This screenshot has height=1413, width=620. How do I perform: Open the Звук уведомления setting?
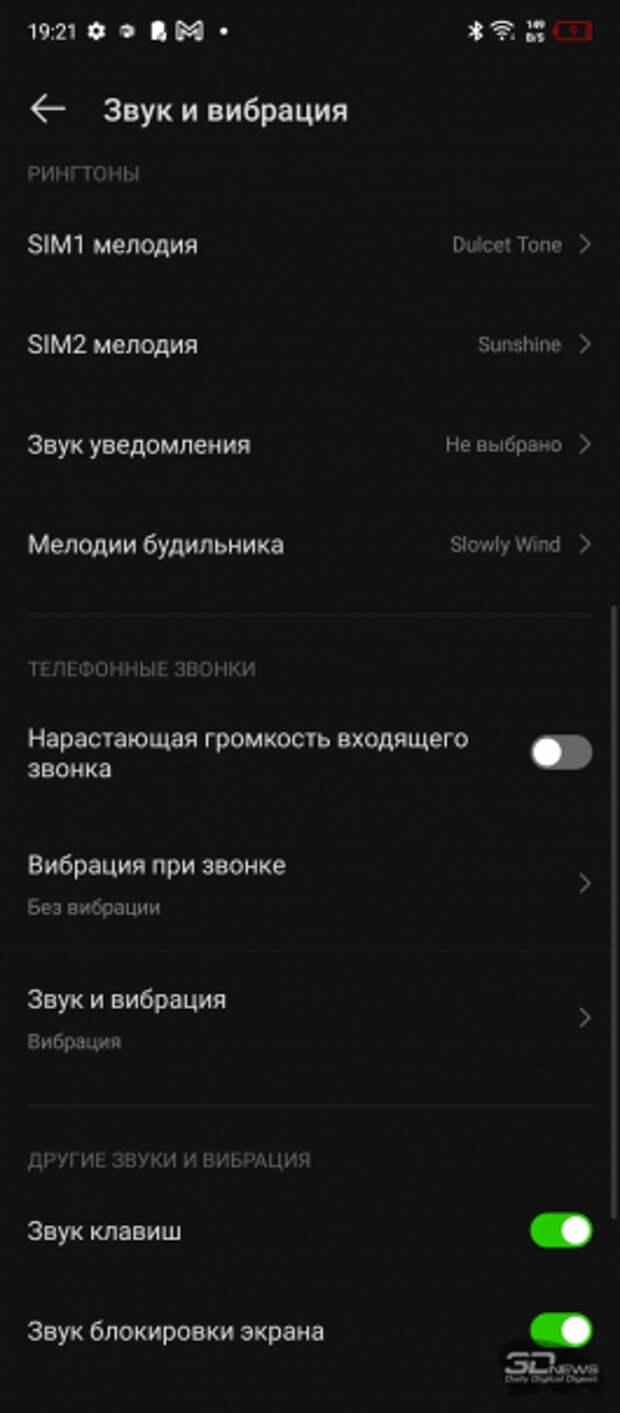tap(310, 445)
